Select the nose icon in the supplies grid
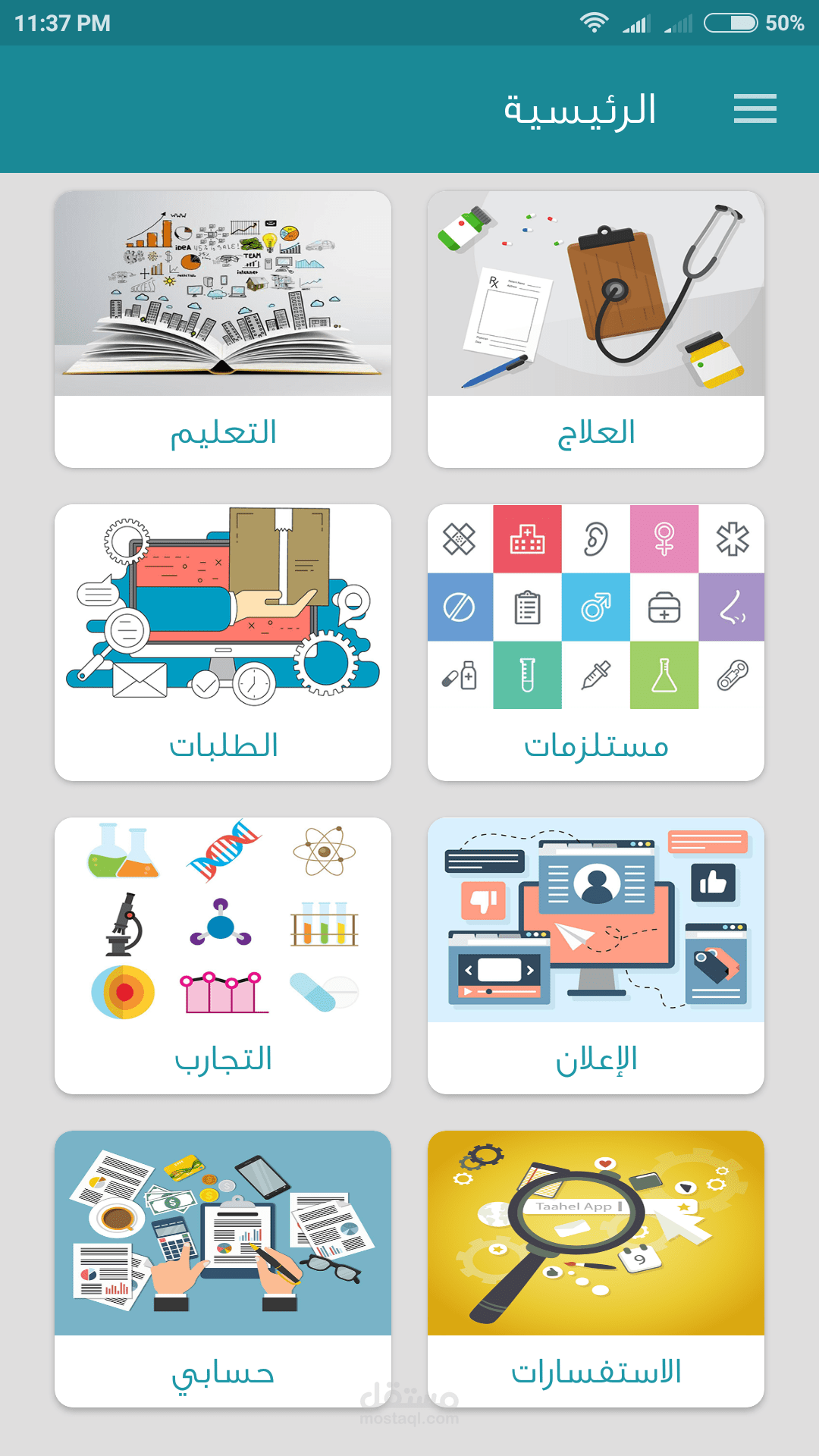Image resolution: width=819 pixels, height=1456 pixels. 733,608
